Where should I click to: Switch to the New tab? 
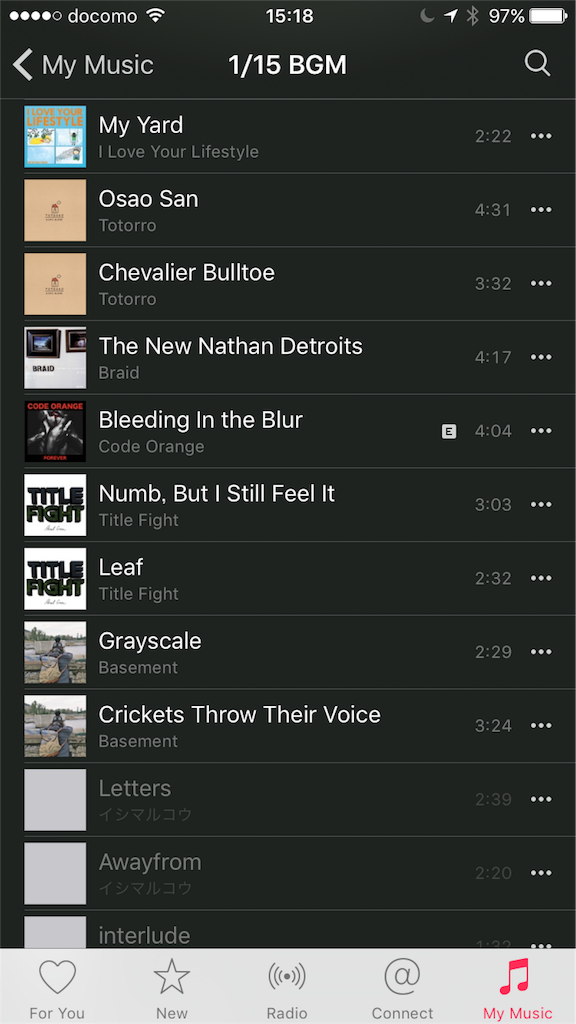pos(172,987)
